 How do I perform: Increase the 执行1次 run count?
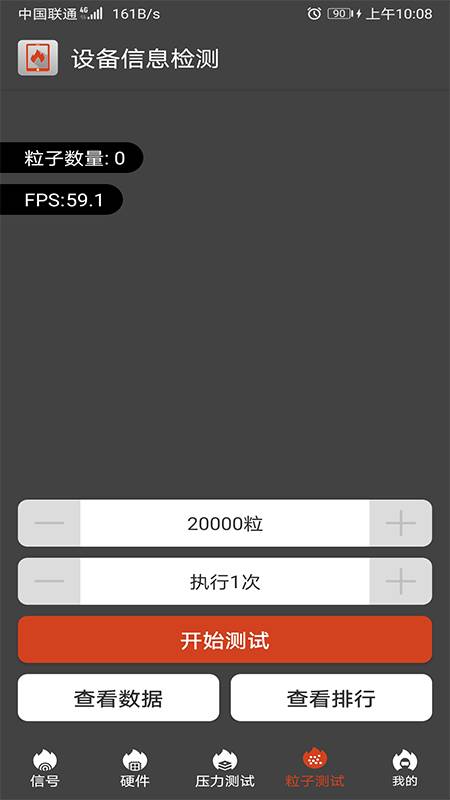[x=401, y=581]
